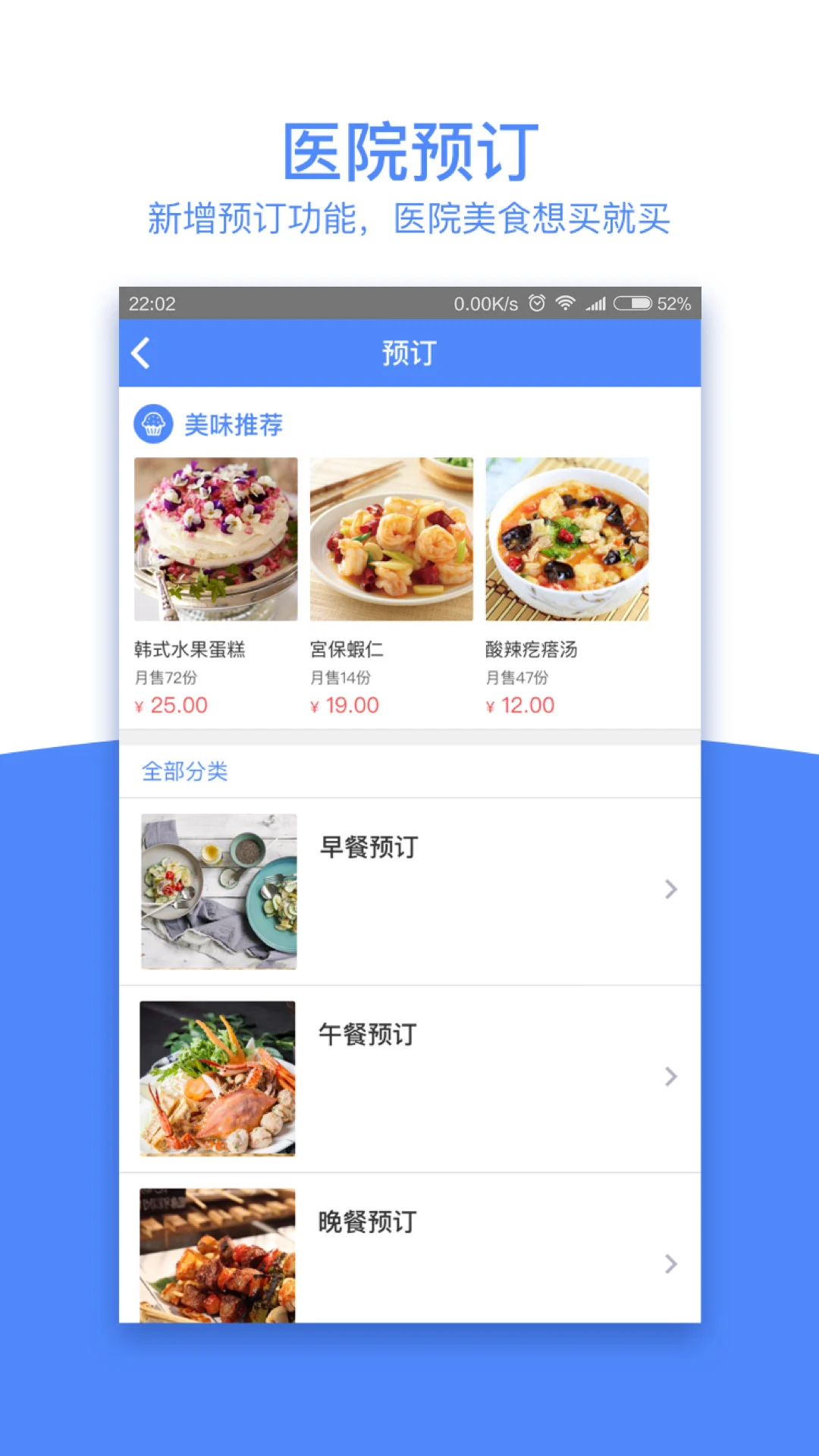819x1456 pixels.
Task: Tap the 预订 title in the blue header
Action: 408,352
